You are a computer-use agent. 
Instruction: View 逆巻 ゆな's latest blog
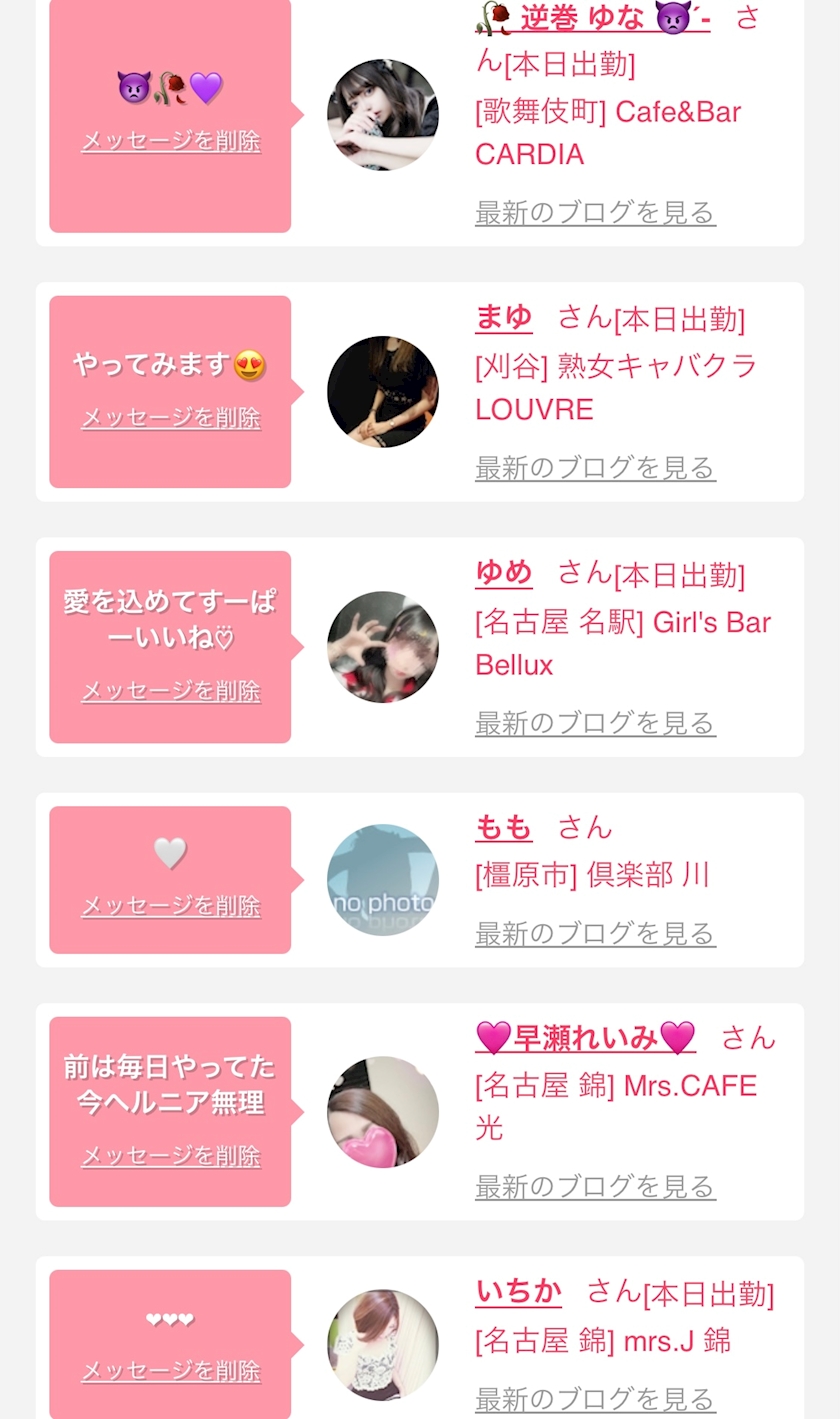click(x=595, y=212)
